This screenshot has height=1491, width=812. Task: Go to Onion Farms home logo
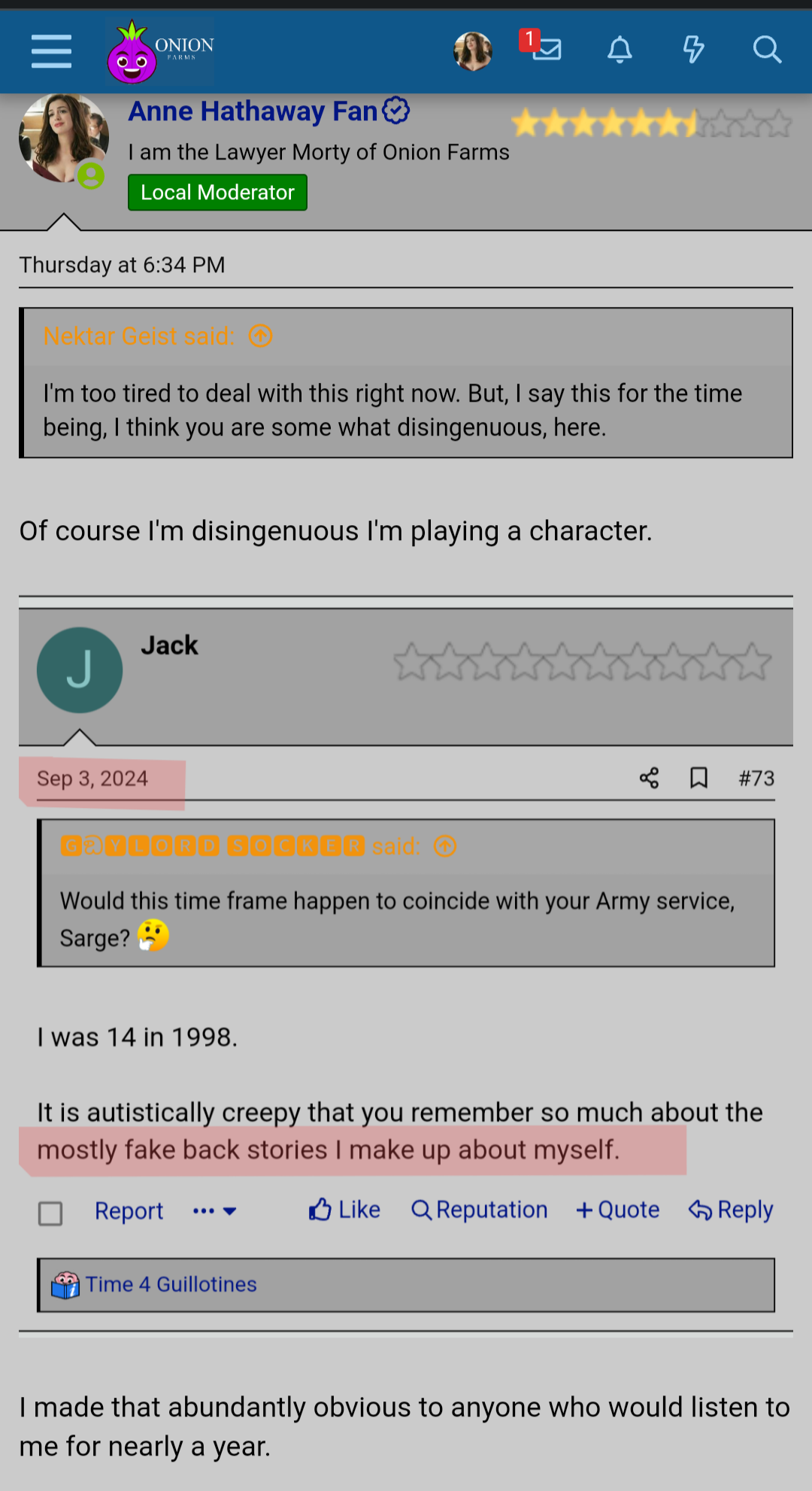pos(160,51)
